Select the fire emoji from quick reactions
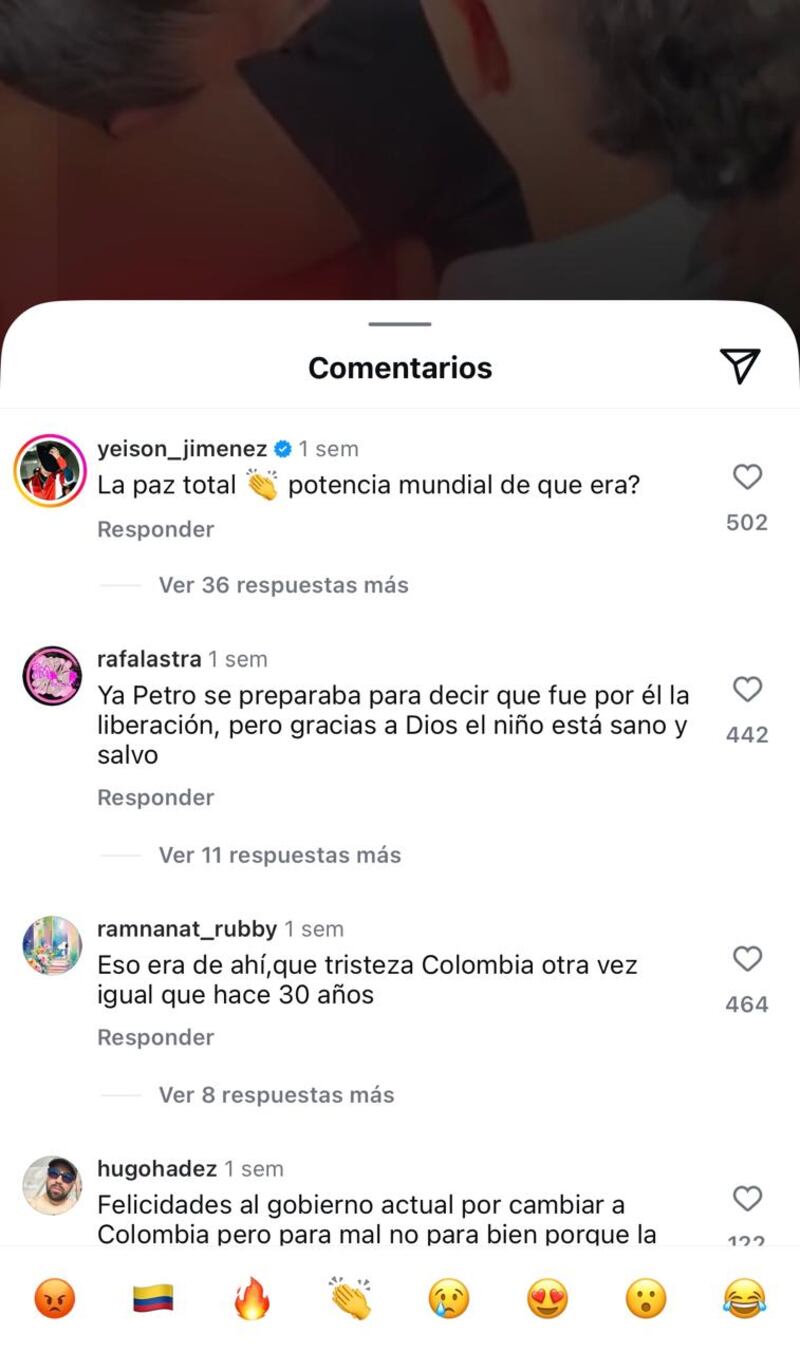The image size is (800, 1352). [x=252, y=1298]
